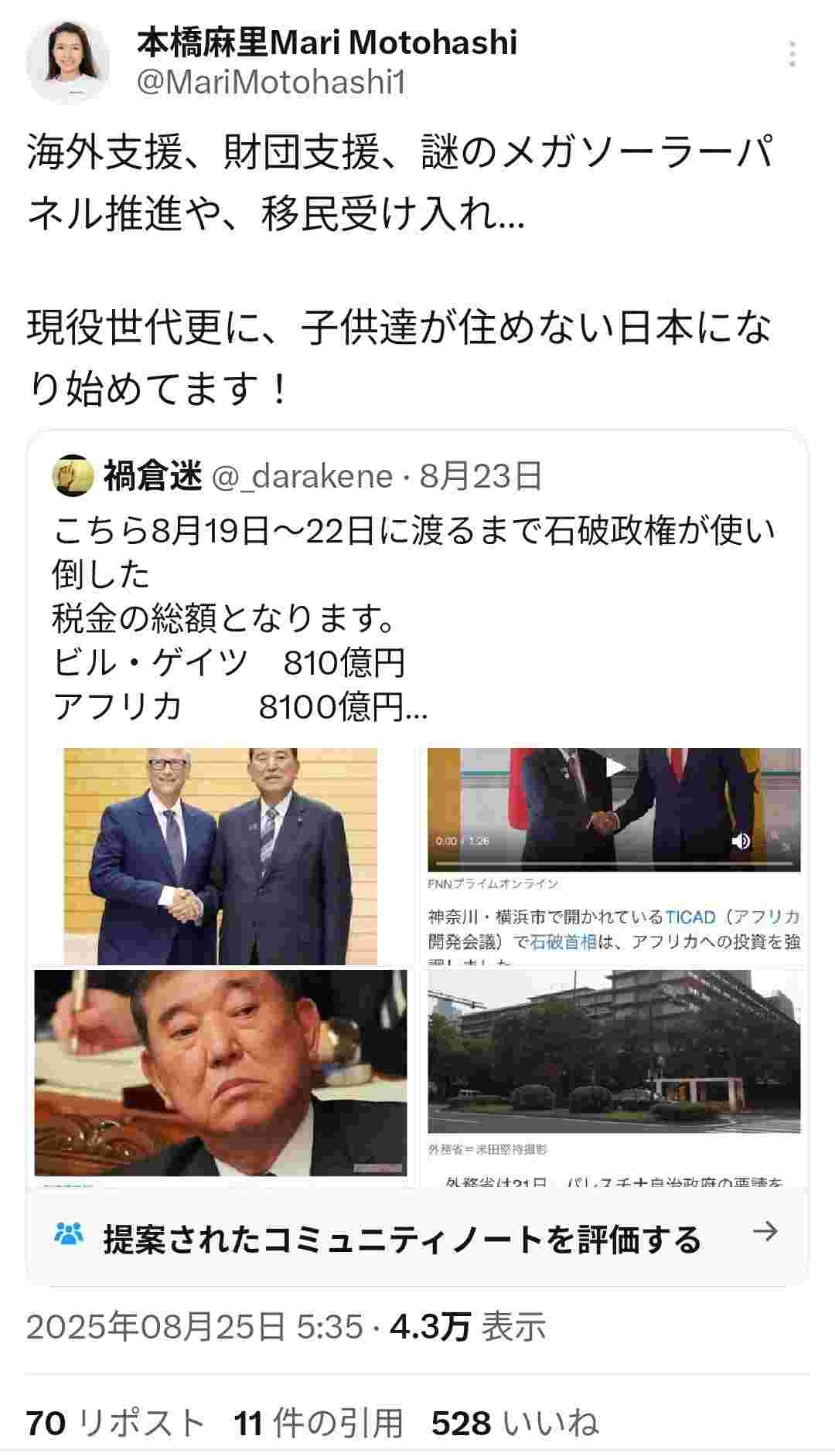View the 528 likes list
The image size is (835, 1456).
pos(515,1423)
